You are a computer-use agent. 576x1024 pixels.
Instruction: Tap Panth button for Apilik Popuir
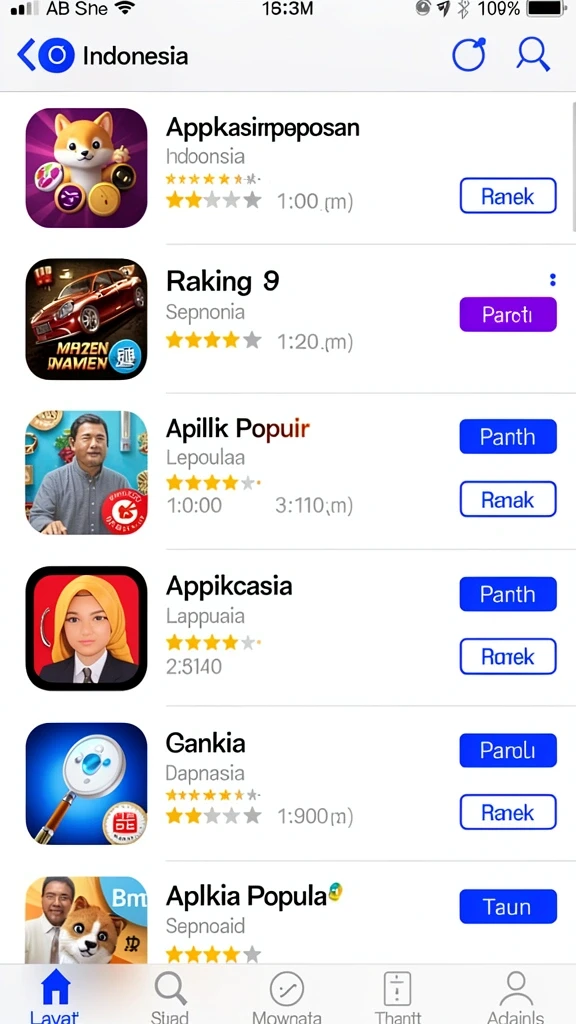(507, 436)
